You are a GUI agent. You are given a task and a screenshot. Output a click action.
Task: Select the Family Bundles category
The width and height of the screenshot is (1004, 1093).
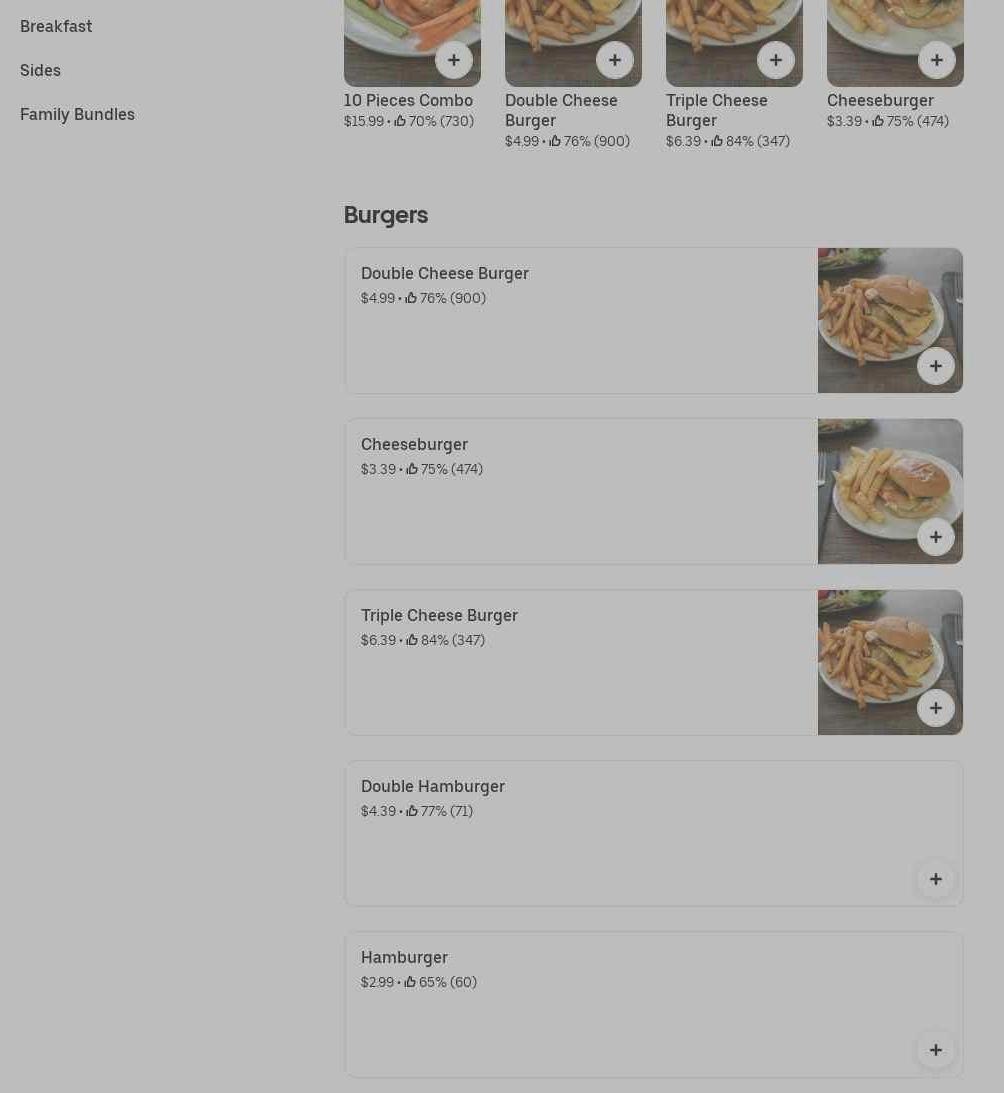[x=77, y=114]
